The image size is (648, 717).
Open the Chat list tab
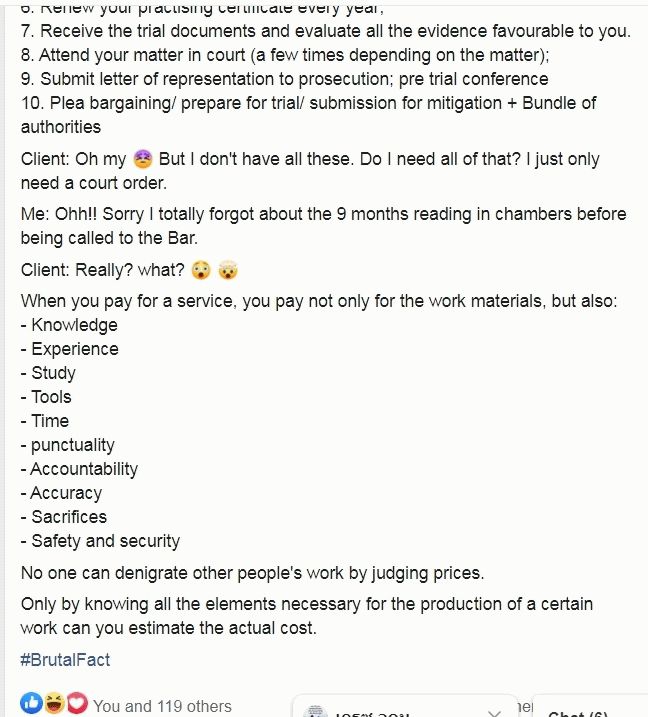(578, 711)
